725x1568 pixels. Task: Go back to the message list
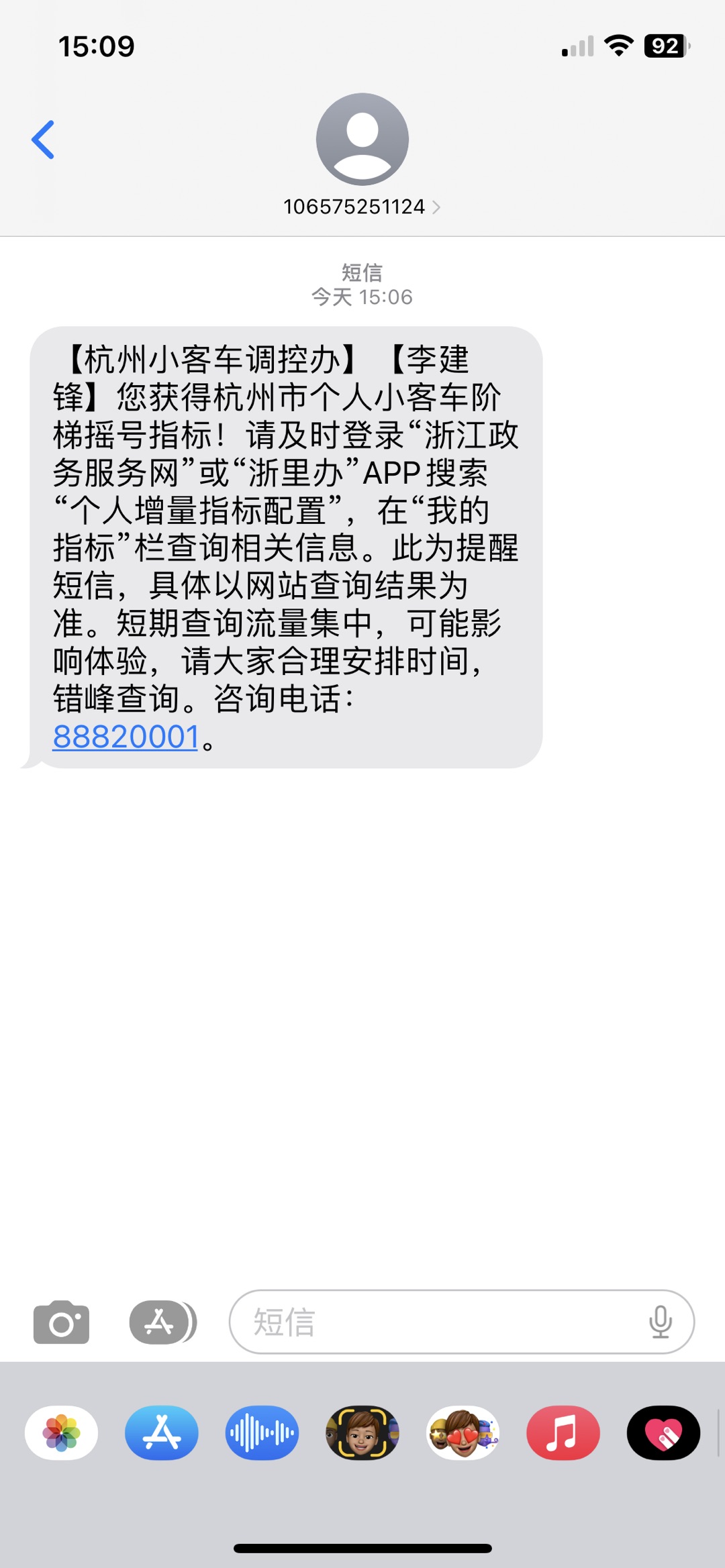[x=43, y=140]
